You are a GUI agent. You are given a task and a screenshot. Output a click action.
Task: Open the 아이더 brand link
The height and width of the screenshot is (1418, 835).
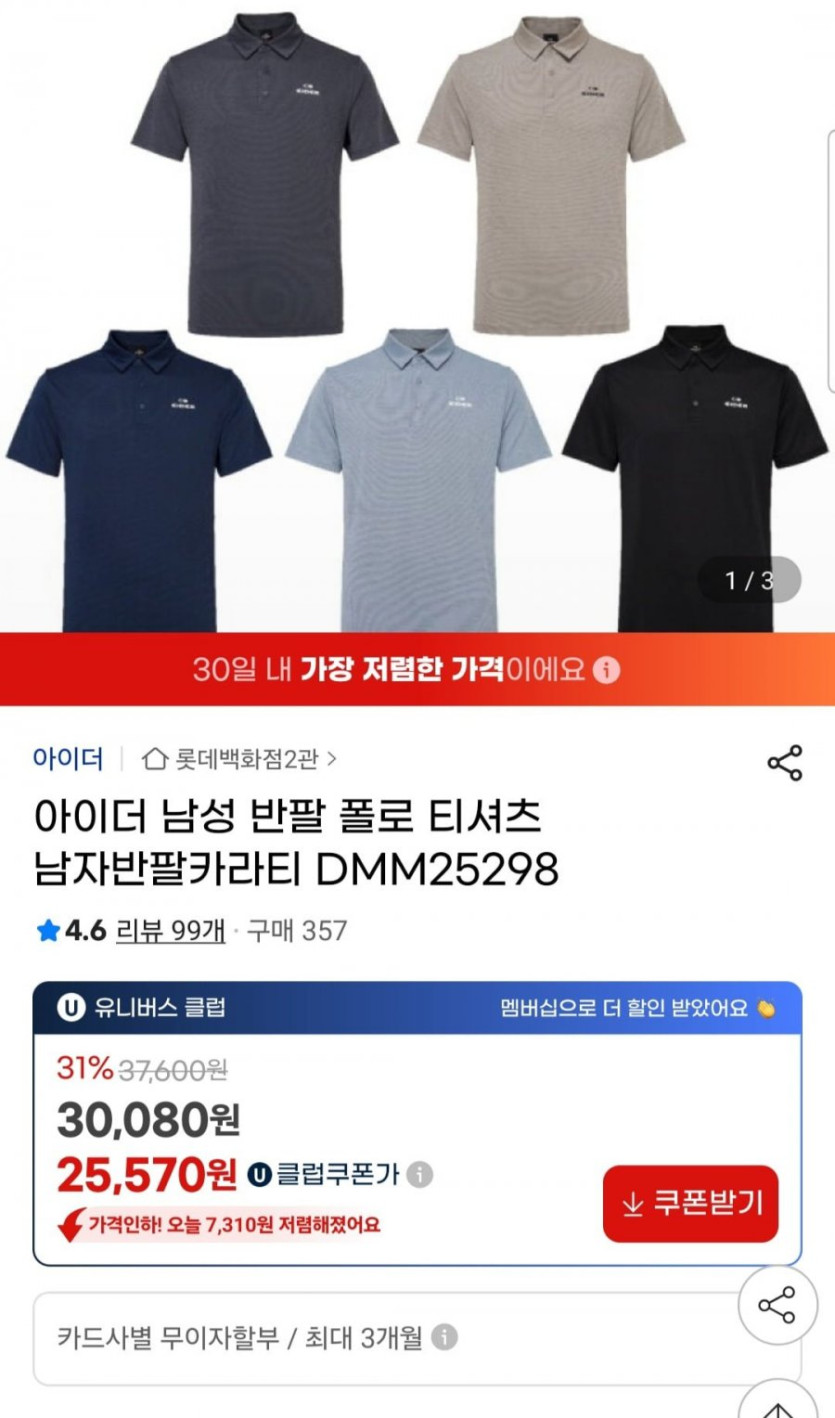tap(68, 759)
